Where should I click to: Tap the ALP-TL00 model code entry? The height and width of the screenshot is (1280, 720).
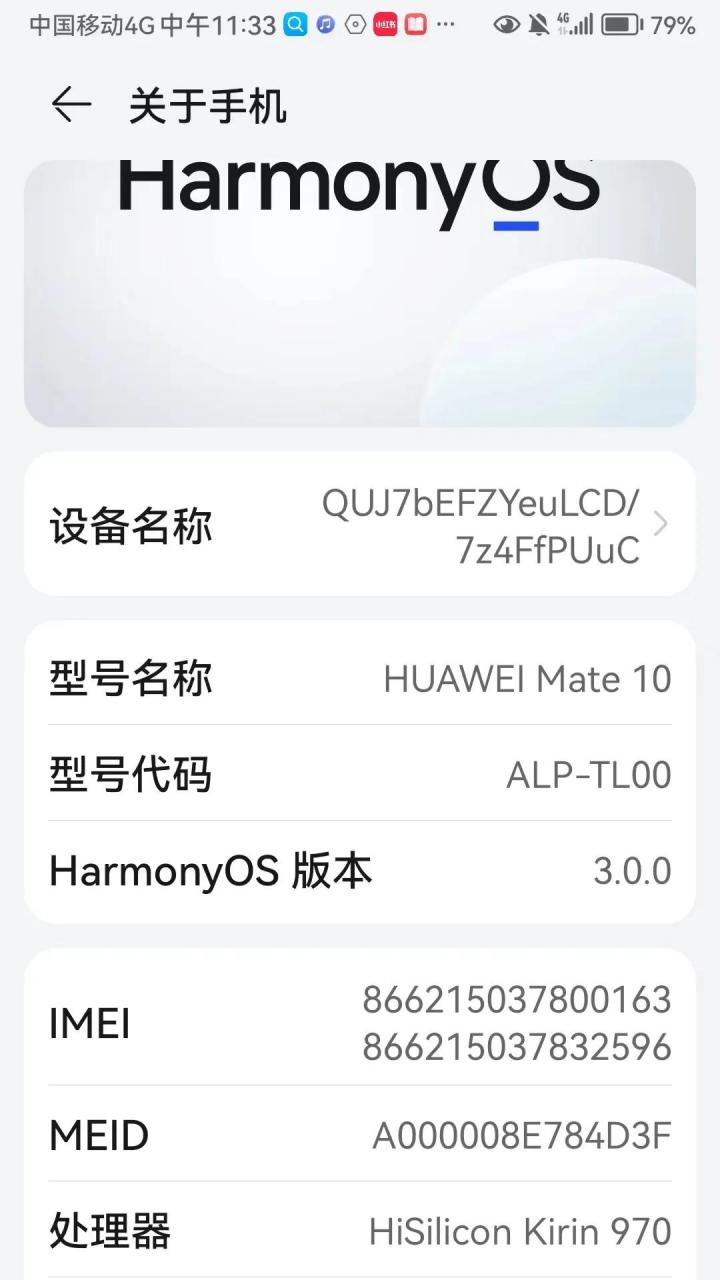pyautogui.click(x=360, y=775)
